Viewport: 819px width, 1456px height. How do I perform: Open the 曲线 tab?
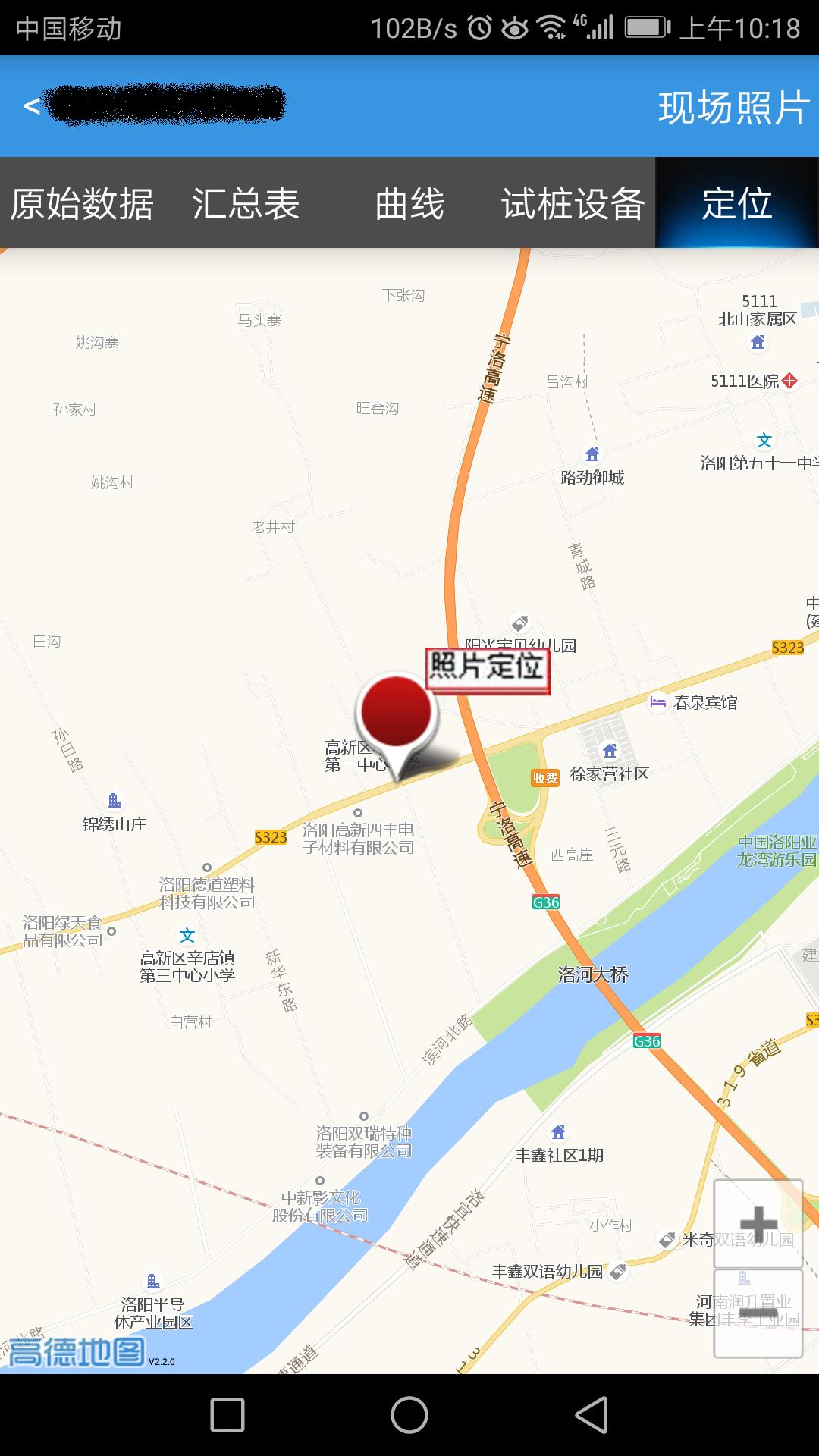coord(409,204)
